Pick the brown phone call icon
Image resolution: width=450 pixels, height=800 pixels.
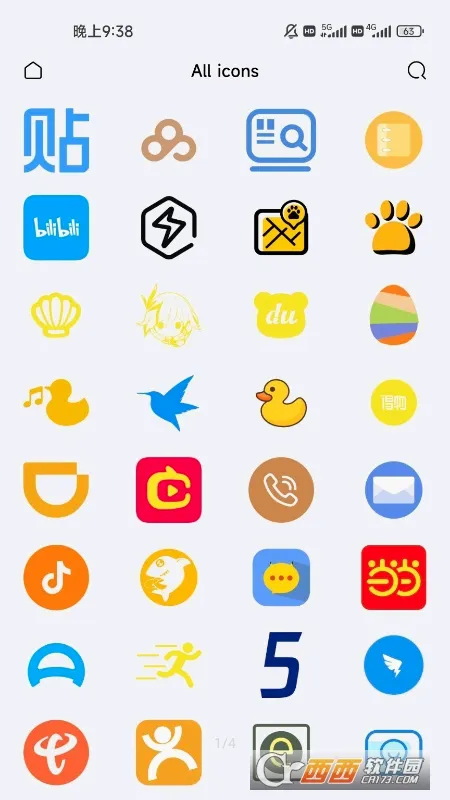(x=281, y=490)
